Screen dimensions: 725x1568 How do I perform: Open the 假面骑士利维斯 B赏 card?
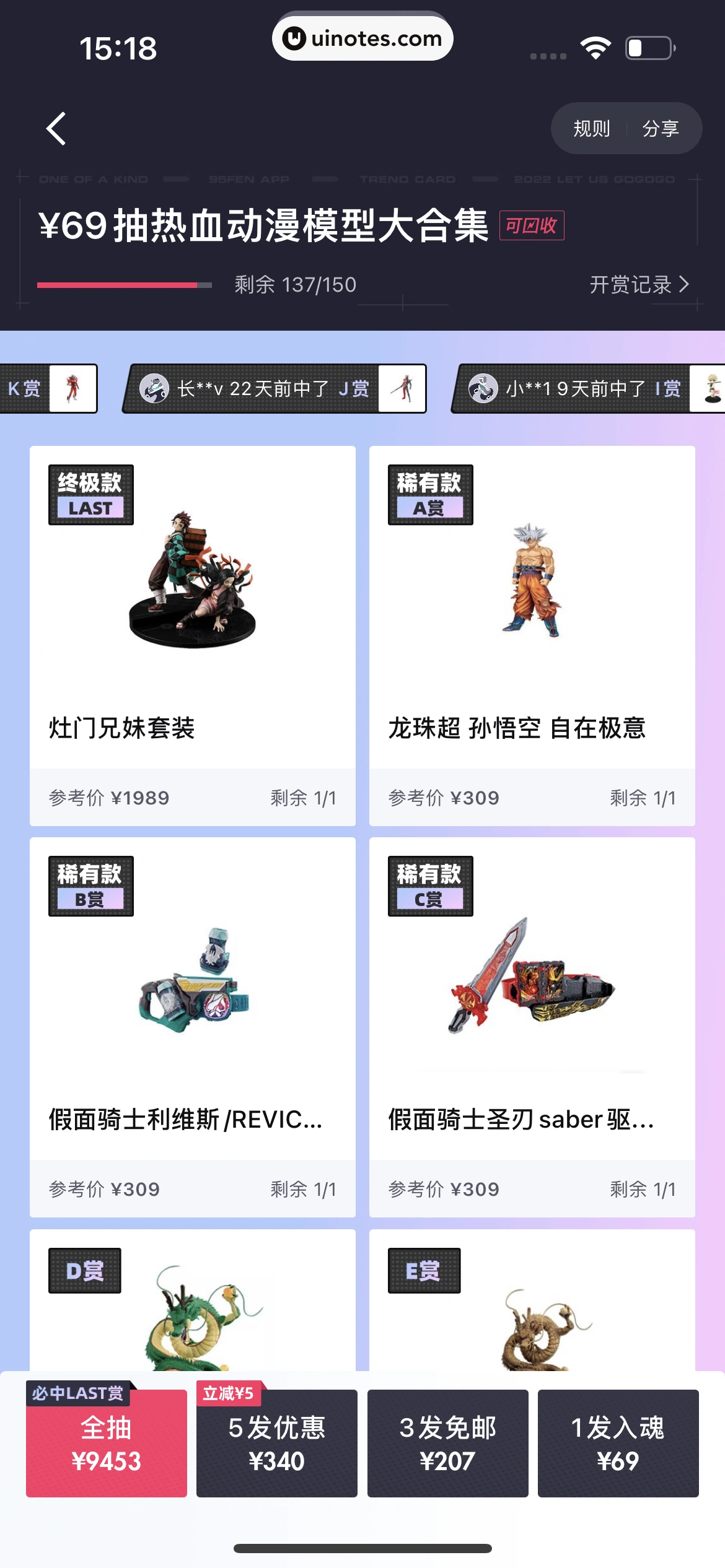[193, 1026]
